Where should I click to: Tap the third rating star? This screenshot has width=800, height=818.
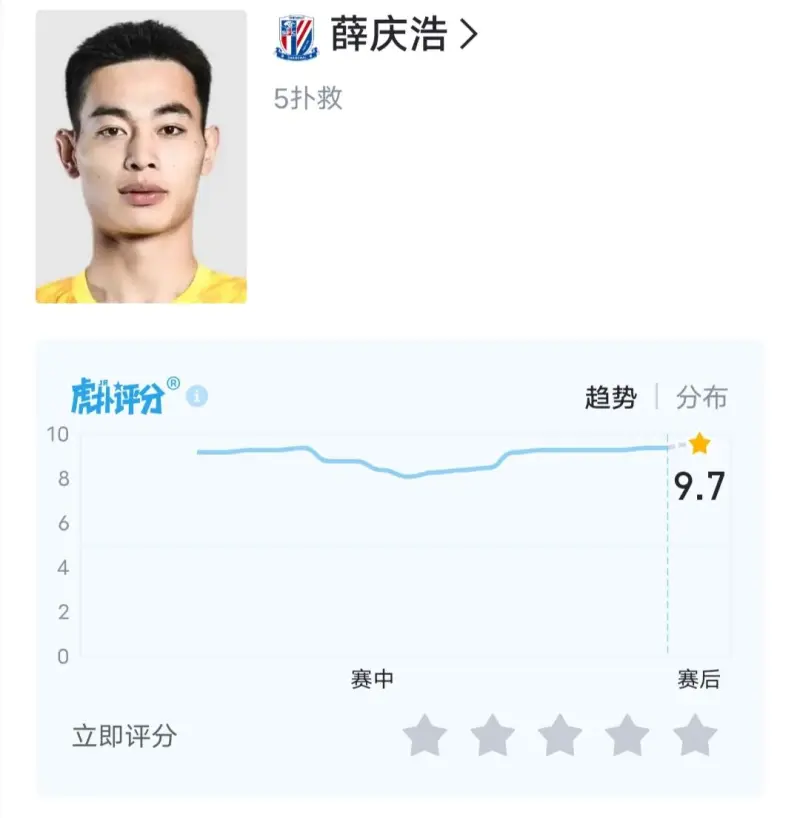[x=560, y=737]
